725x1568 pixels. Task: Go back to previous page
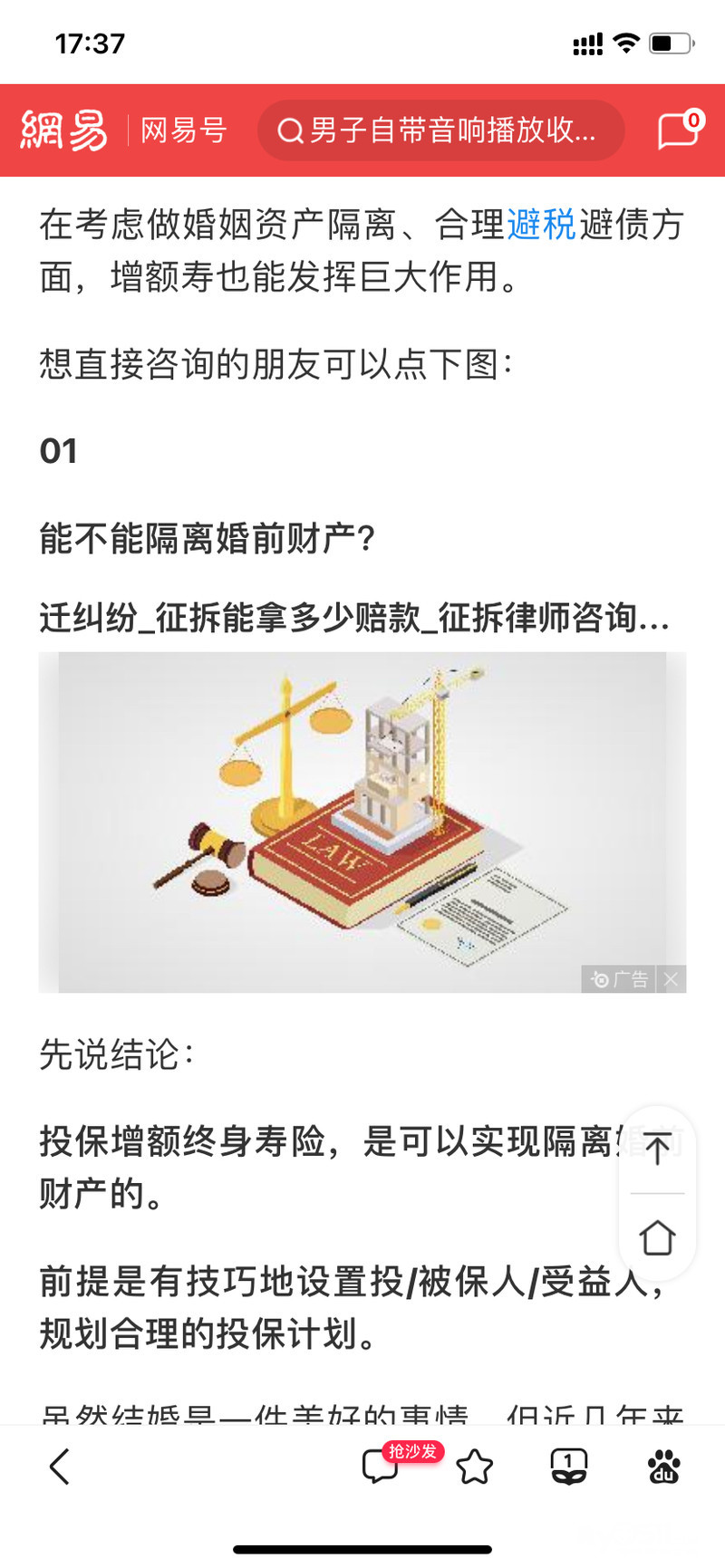coord(60,1466)
